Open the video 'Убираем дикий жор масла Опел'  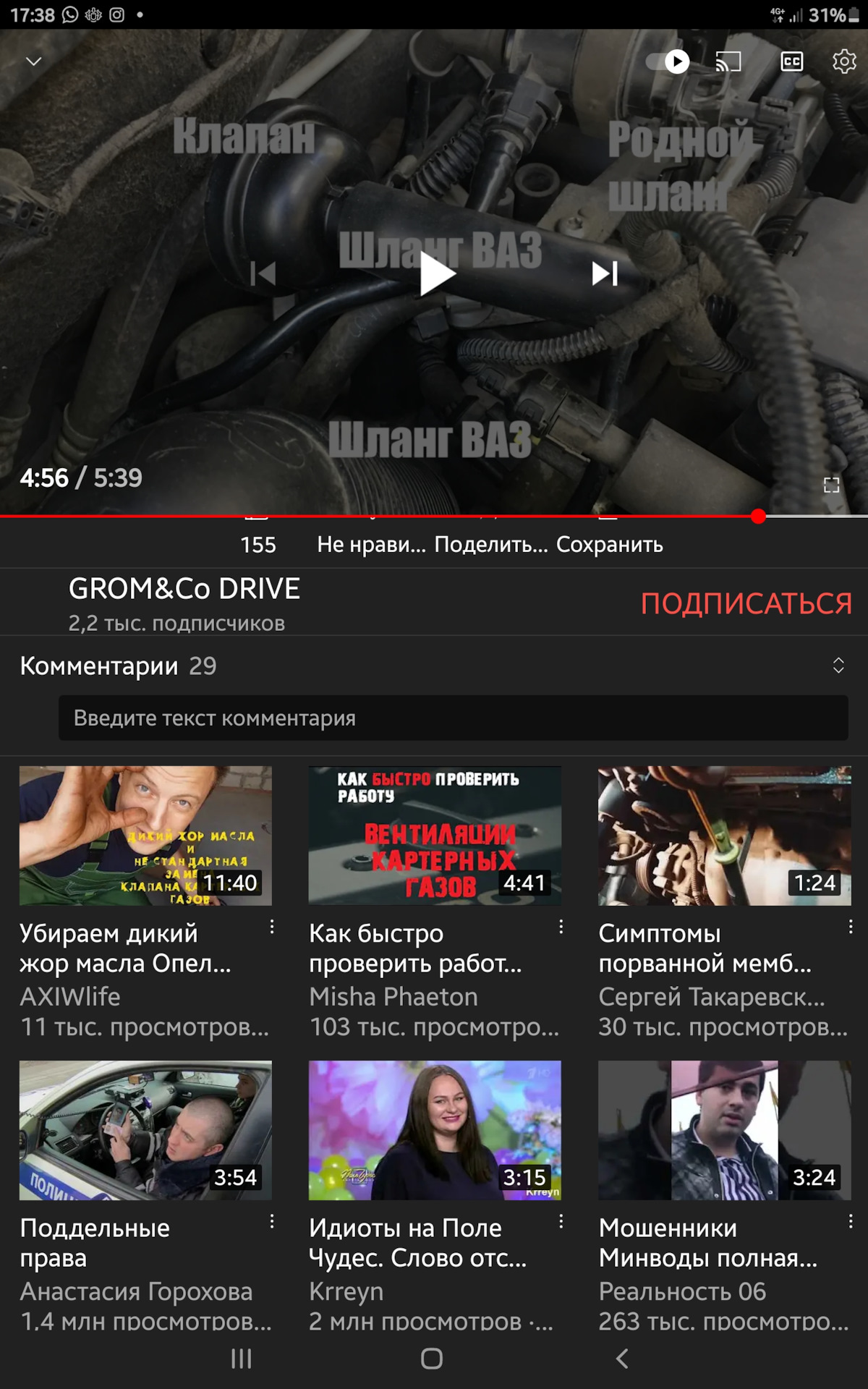pyautogui.click(x=145, y=836)
